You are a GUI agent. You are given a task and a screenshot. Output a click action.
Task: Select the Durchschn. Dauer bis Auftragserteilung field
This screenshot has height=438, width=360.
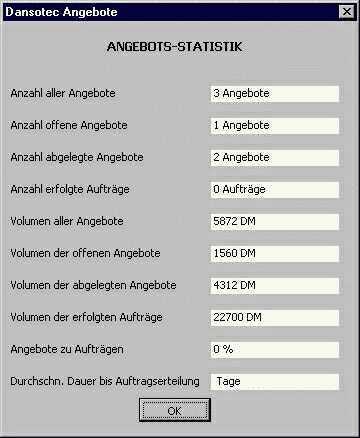pyautogui.click(x=275, y=381)
